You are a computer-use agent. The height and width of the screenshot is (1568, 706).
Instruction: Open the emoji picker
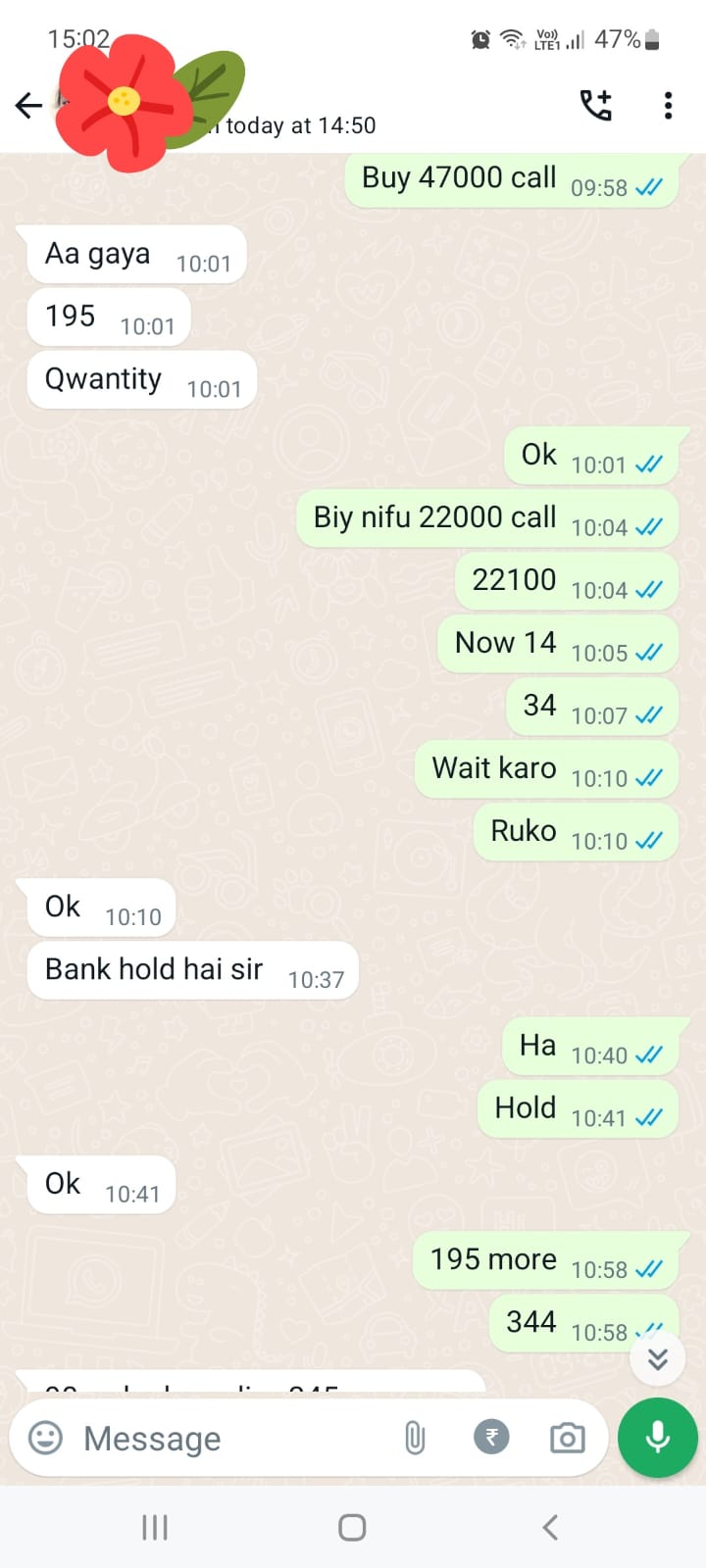point(45,1438)
